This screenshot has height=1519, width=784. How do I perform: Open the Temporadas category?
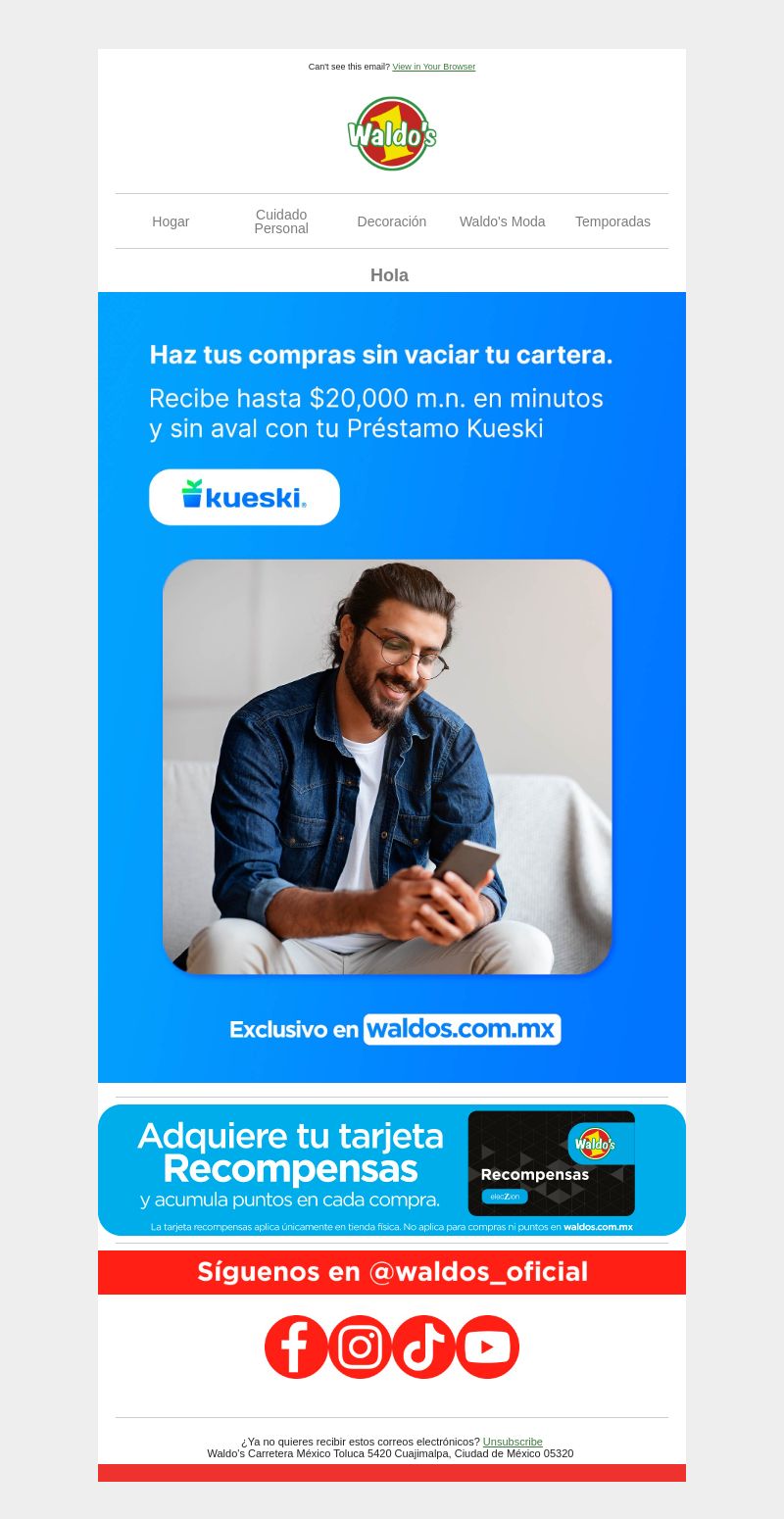612,221
